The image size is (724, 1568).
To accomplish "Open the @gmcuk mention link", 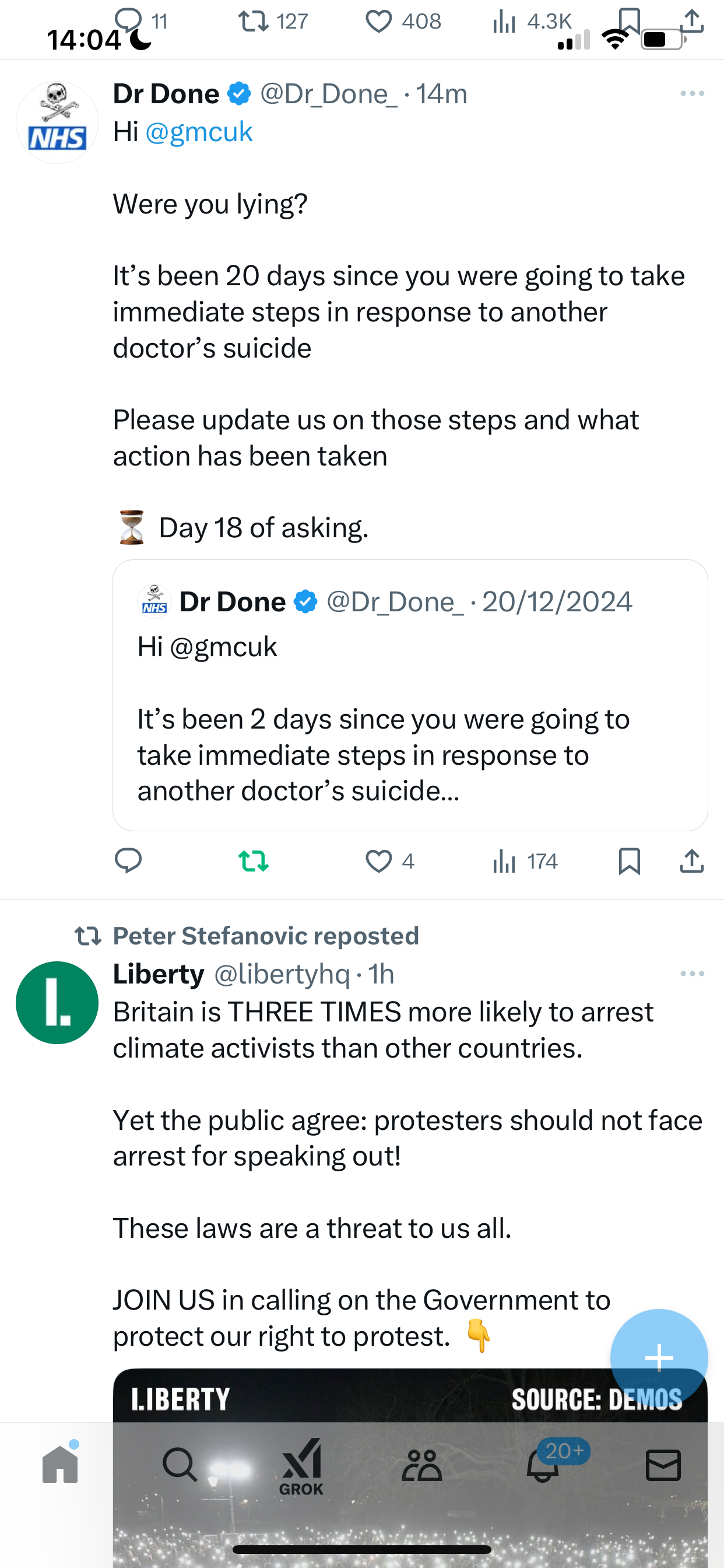I will 199,131.
